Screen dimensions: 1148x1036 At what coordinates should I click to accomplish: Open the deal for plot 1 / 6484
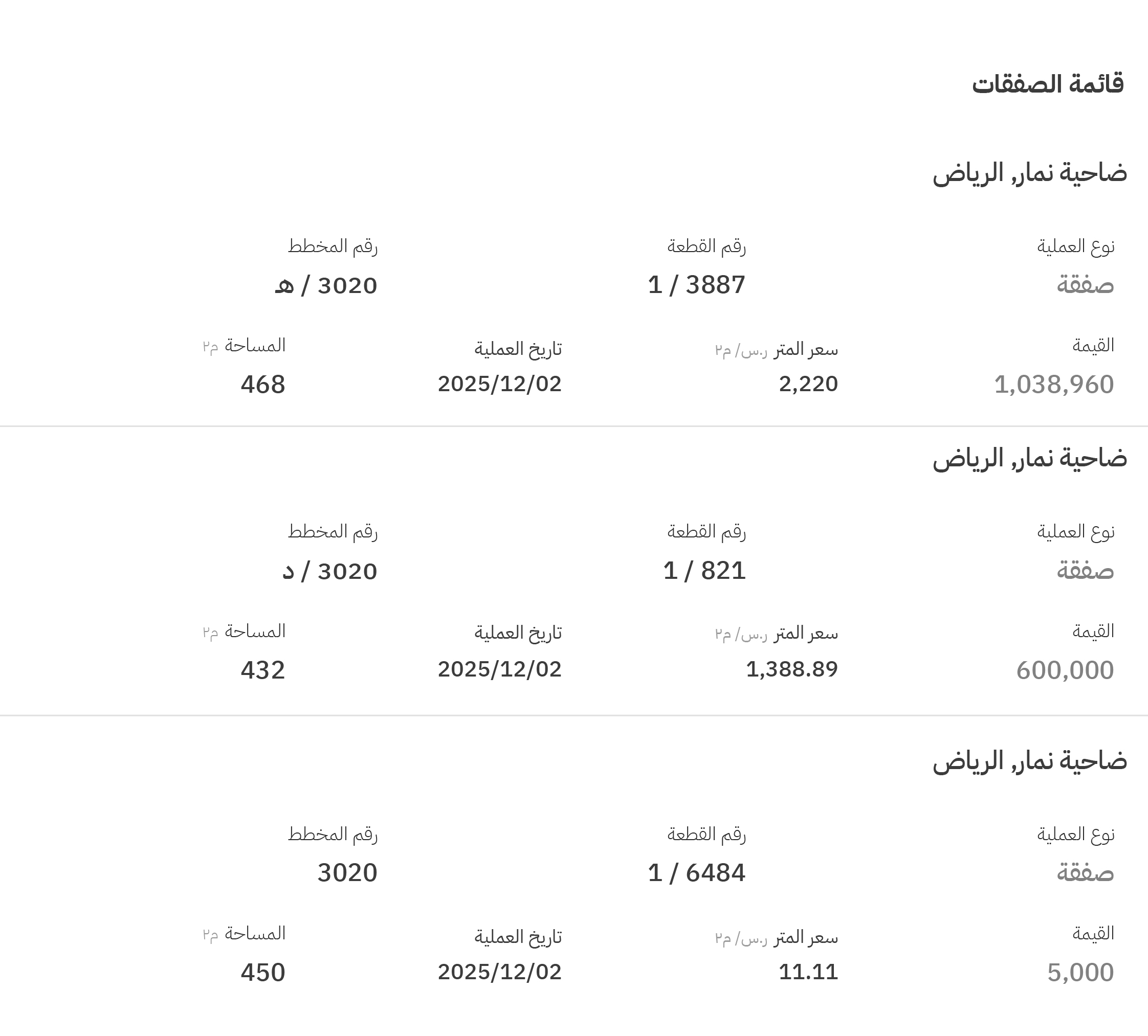[696, 873]
